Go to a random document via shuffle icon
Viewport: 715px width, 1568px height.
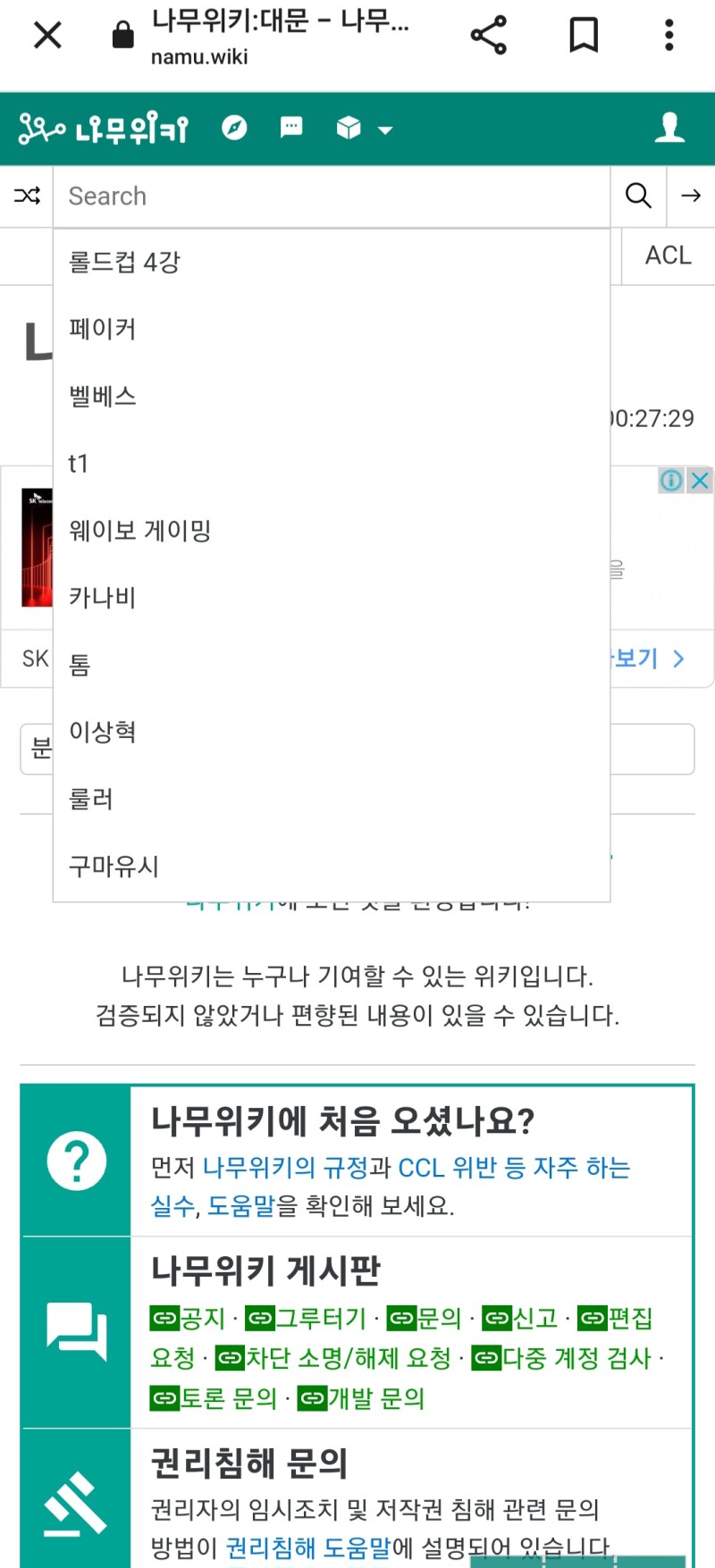[27, 196]
